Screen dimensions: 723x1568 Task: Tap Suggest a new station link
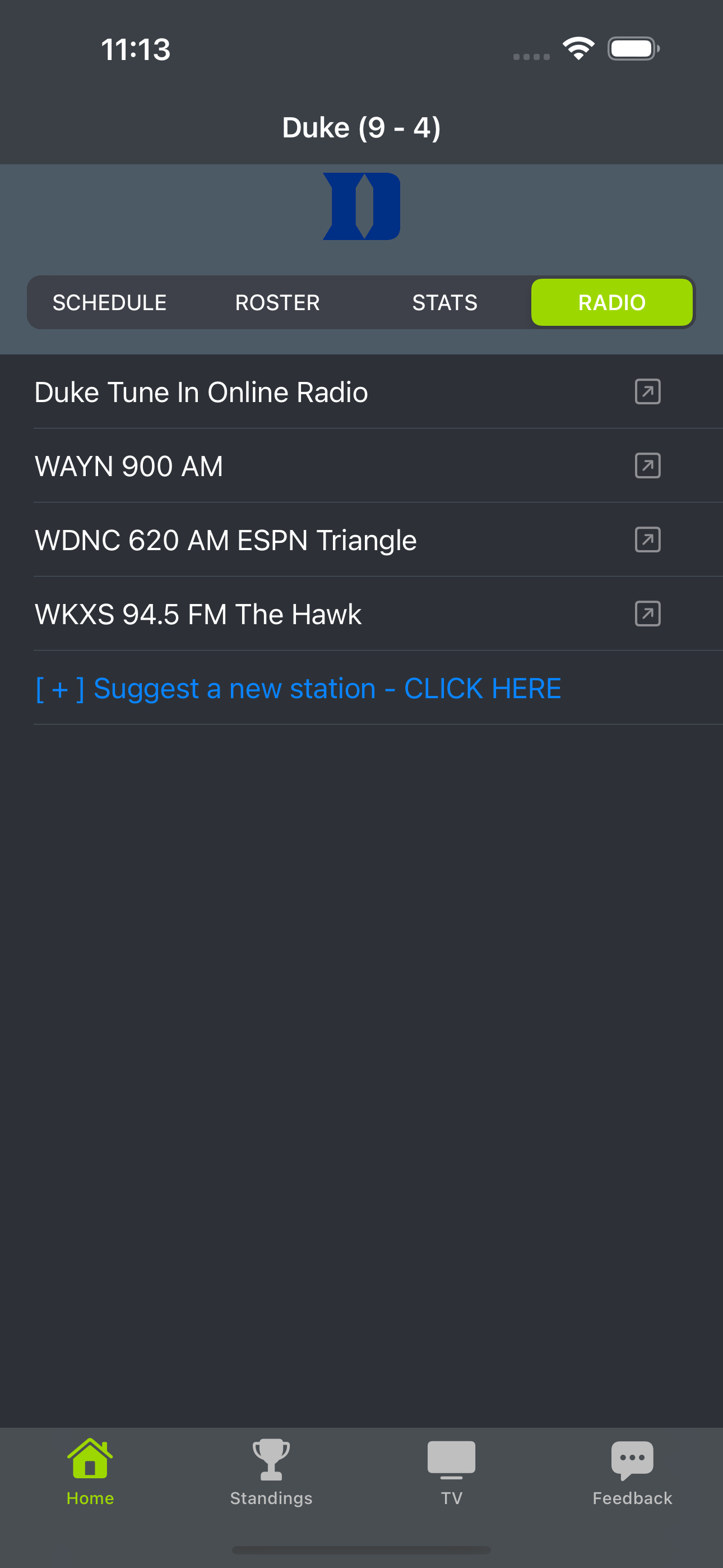coord(298,689)
